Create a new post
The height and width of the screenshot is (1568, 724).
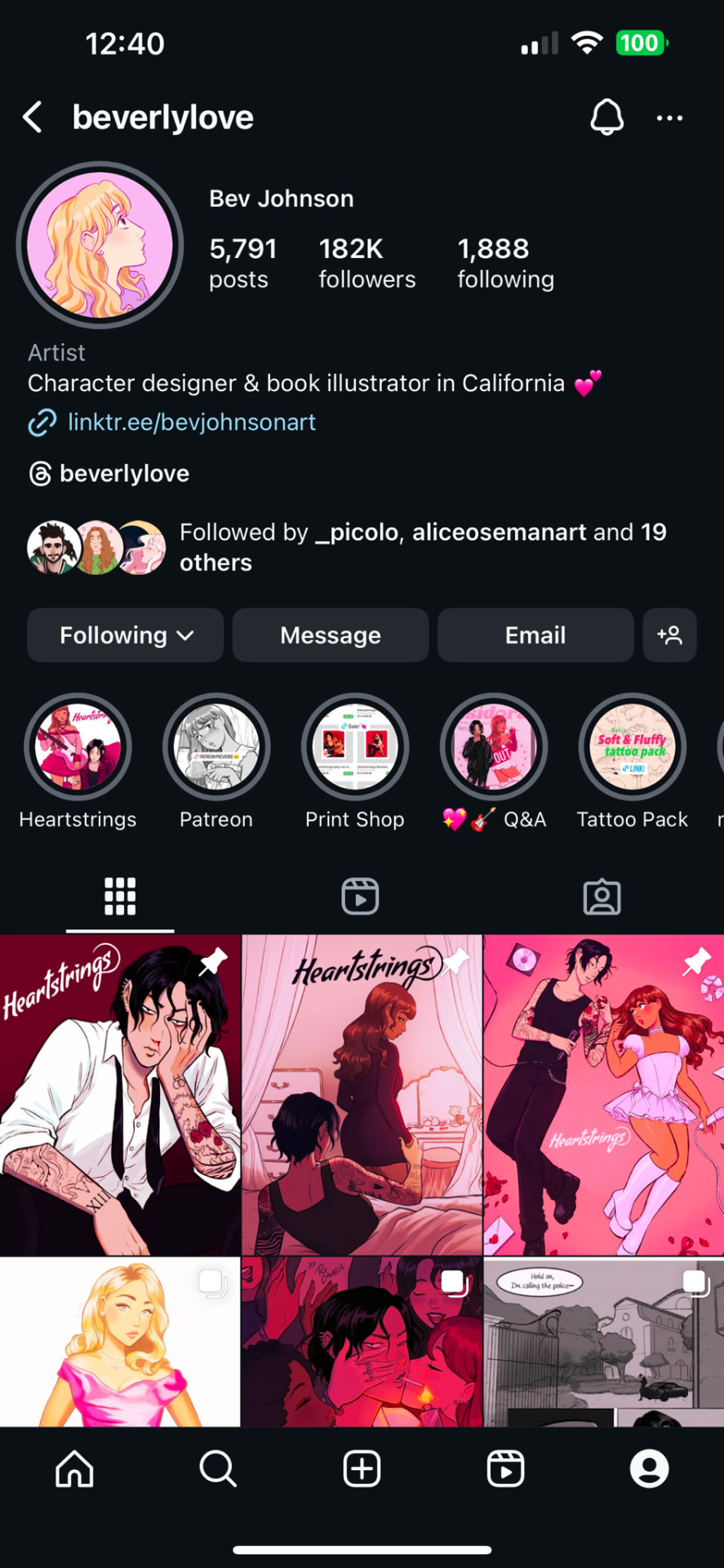tap(362, 1469)
